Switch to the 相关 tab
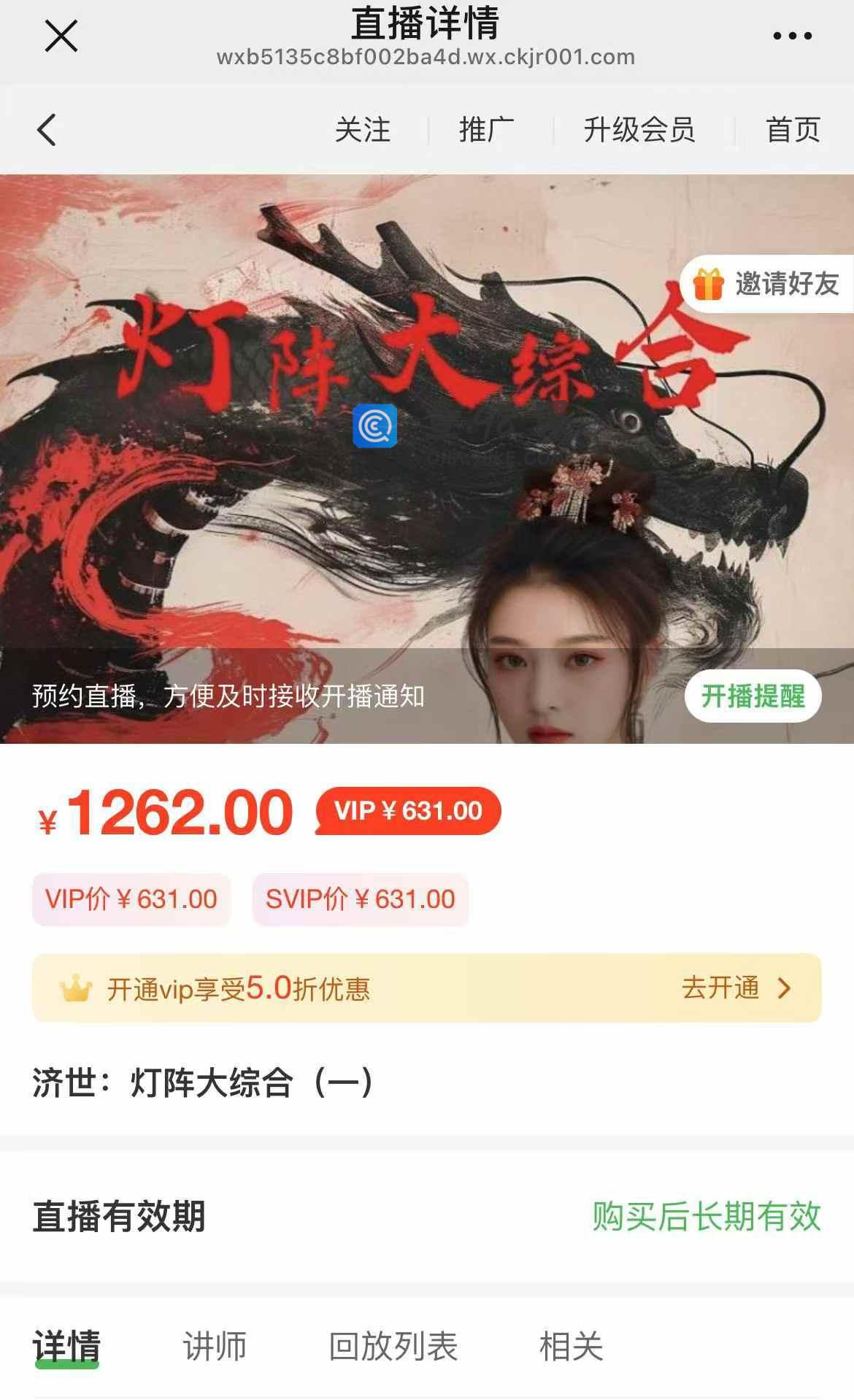The width and height of the screenshot is (854, 1400). pyautogui.click(x=571, y=1346)
